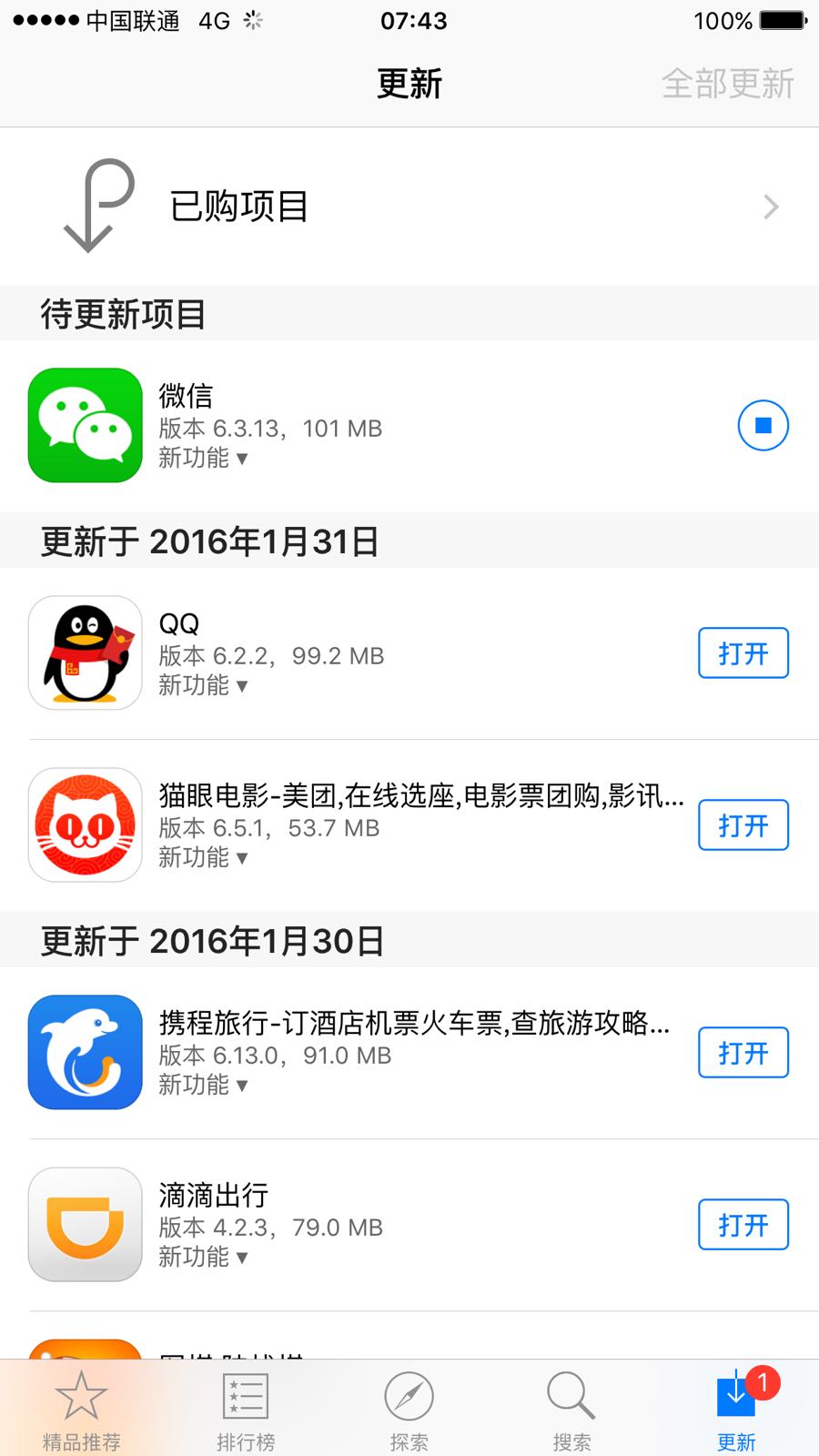The image size is (819, 1456).
Task: Open 携程旅行 via its 打开 button
Action: click(x=743, y=1052)
